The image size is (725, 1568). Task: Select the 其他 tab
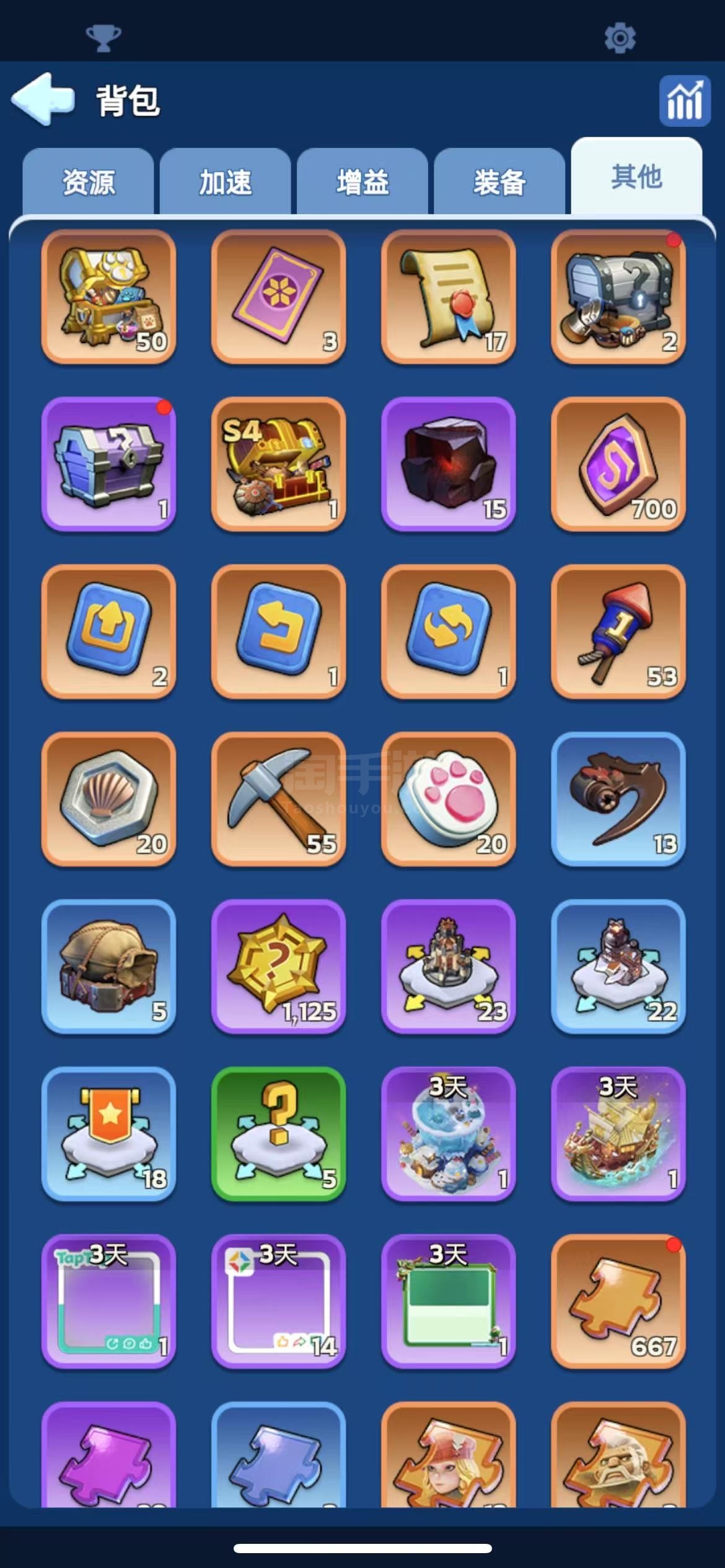coord(636,177)
